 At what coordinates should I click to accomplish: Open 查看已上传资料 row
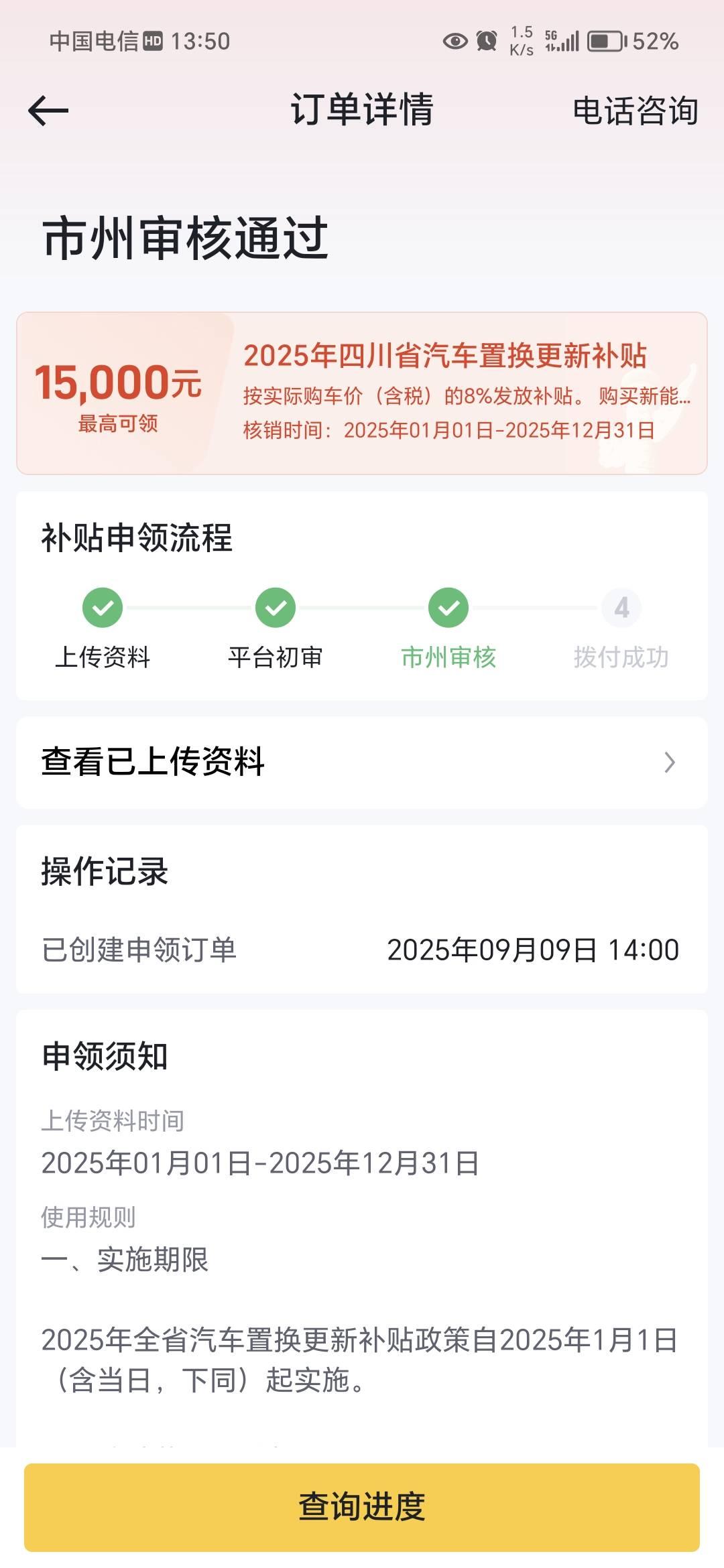(362, 763)
